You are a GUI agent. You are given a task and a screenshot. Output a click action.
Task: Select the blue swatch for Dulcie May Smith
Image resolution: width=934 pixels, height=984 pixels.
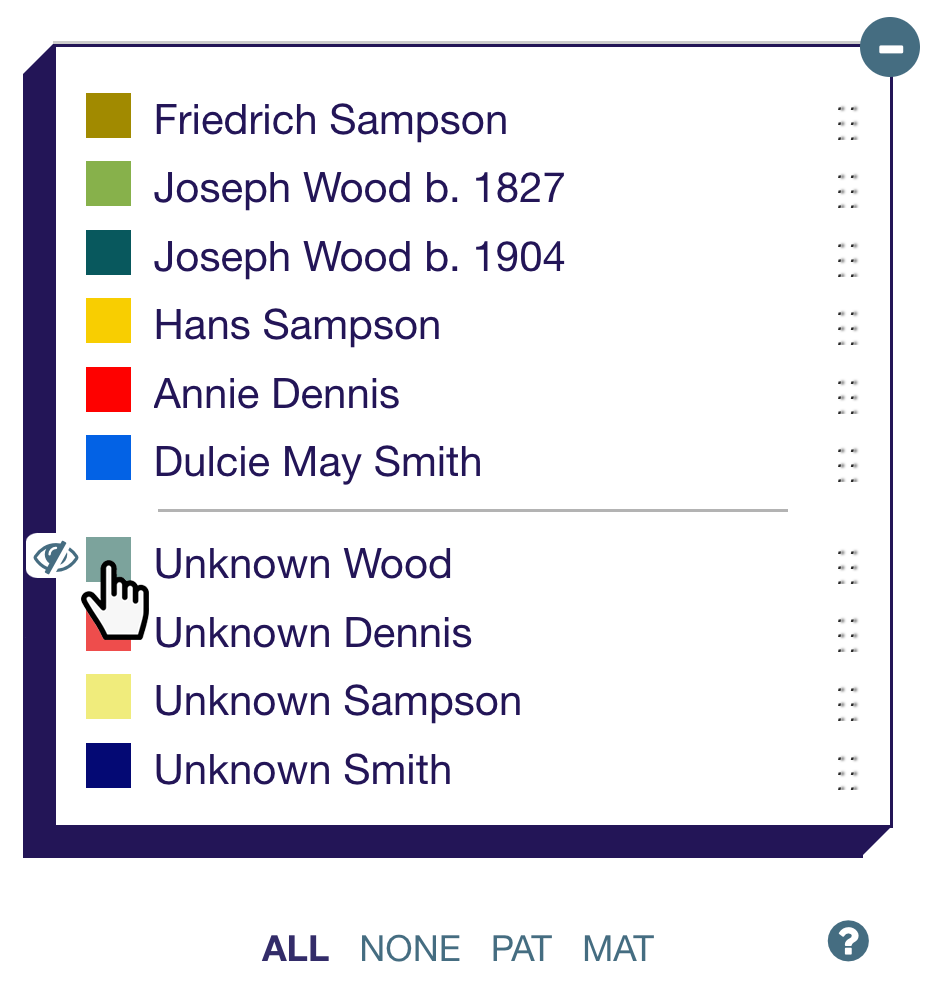click(x=108, y=460)
